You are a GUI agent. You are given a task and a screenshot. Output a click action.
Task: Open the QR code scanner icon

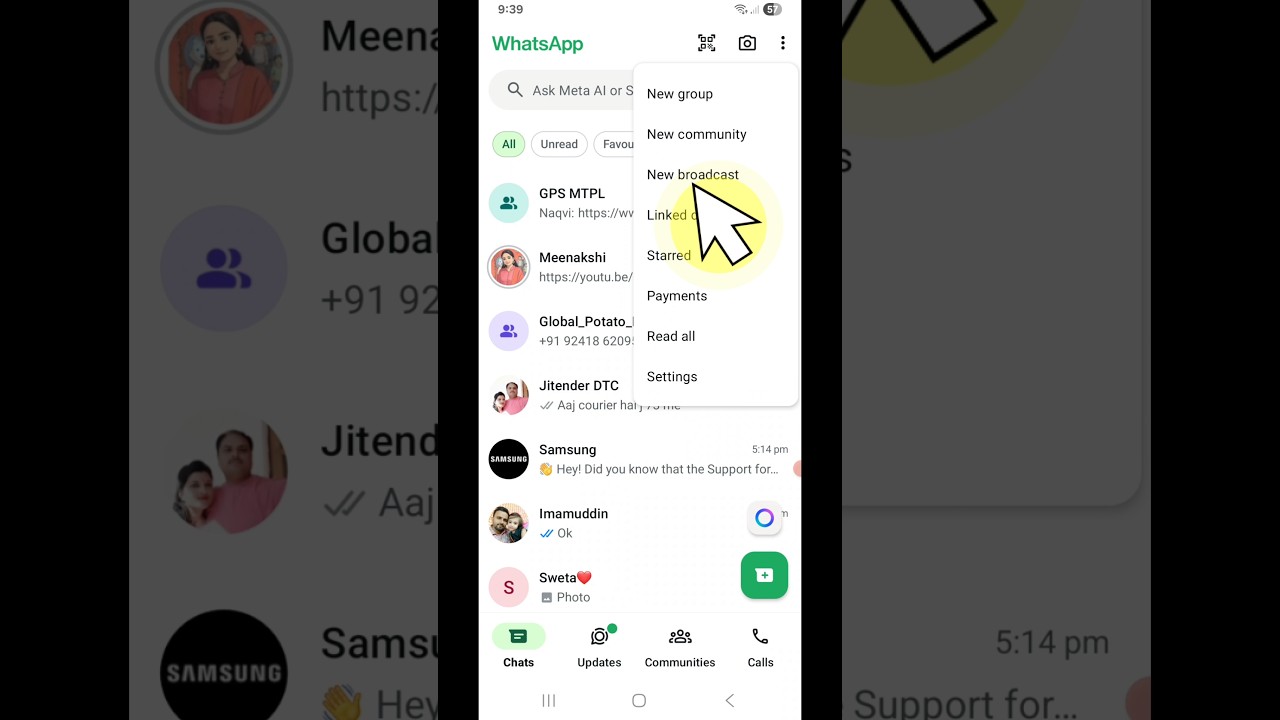point(707,43)
